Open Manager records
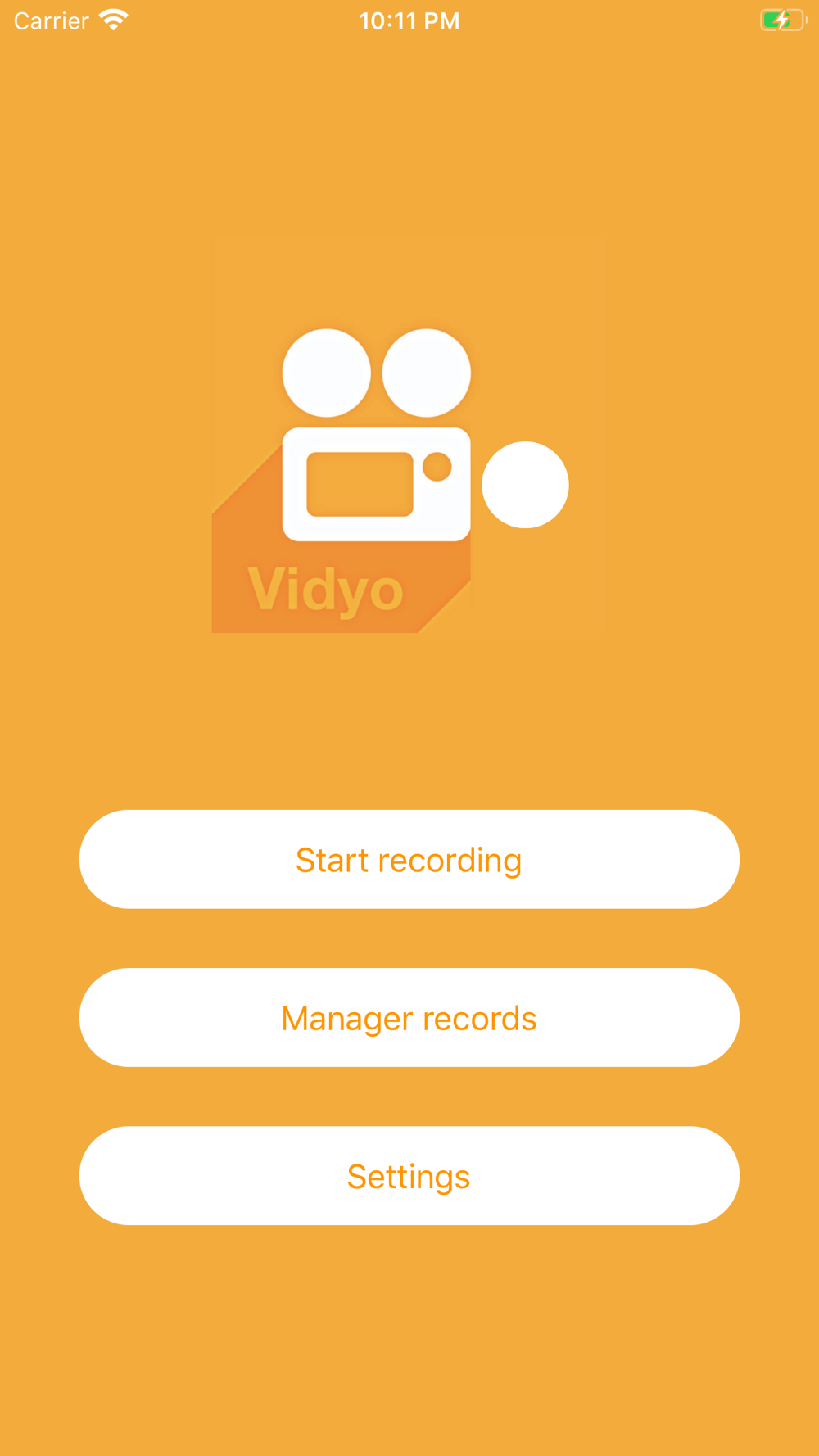Screen dimensions: 819x1456 409,1017
